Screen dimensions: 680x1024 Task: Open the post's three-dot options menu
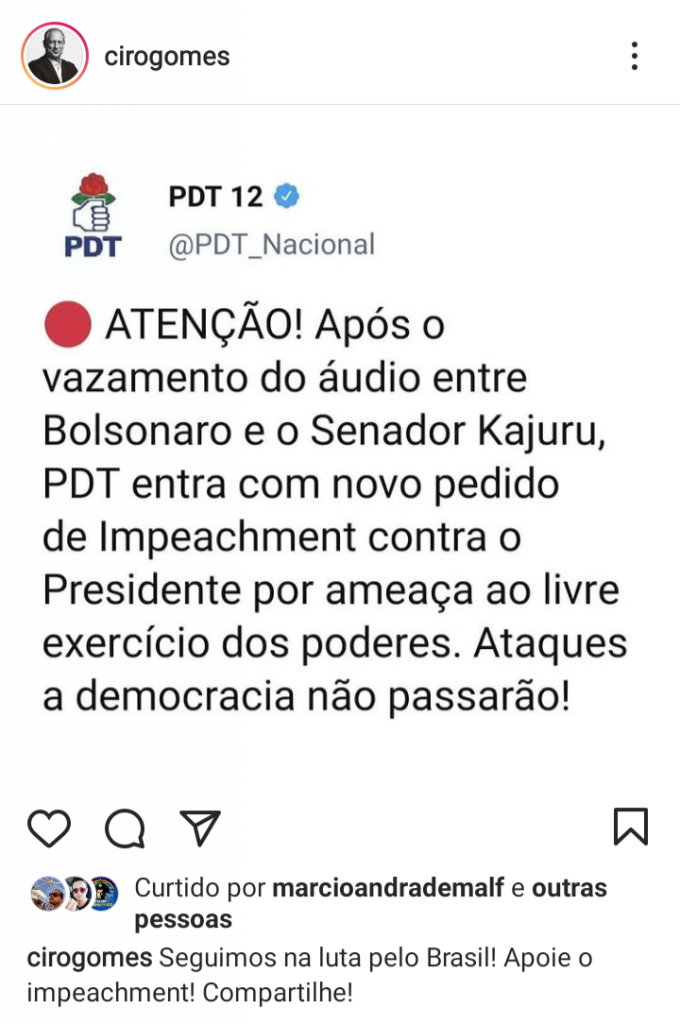pyautogui.click(x=634, y=56)
